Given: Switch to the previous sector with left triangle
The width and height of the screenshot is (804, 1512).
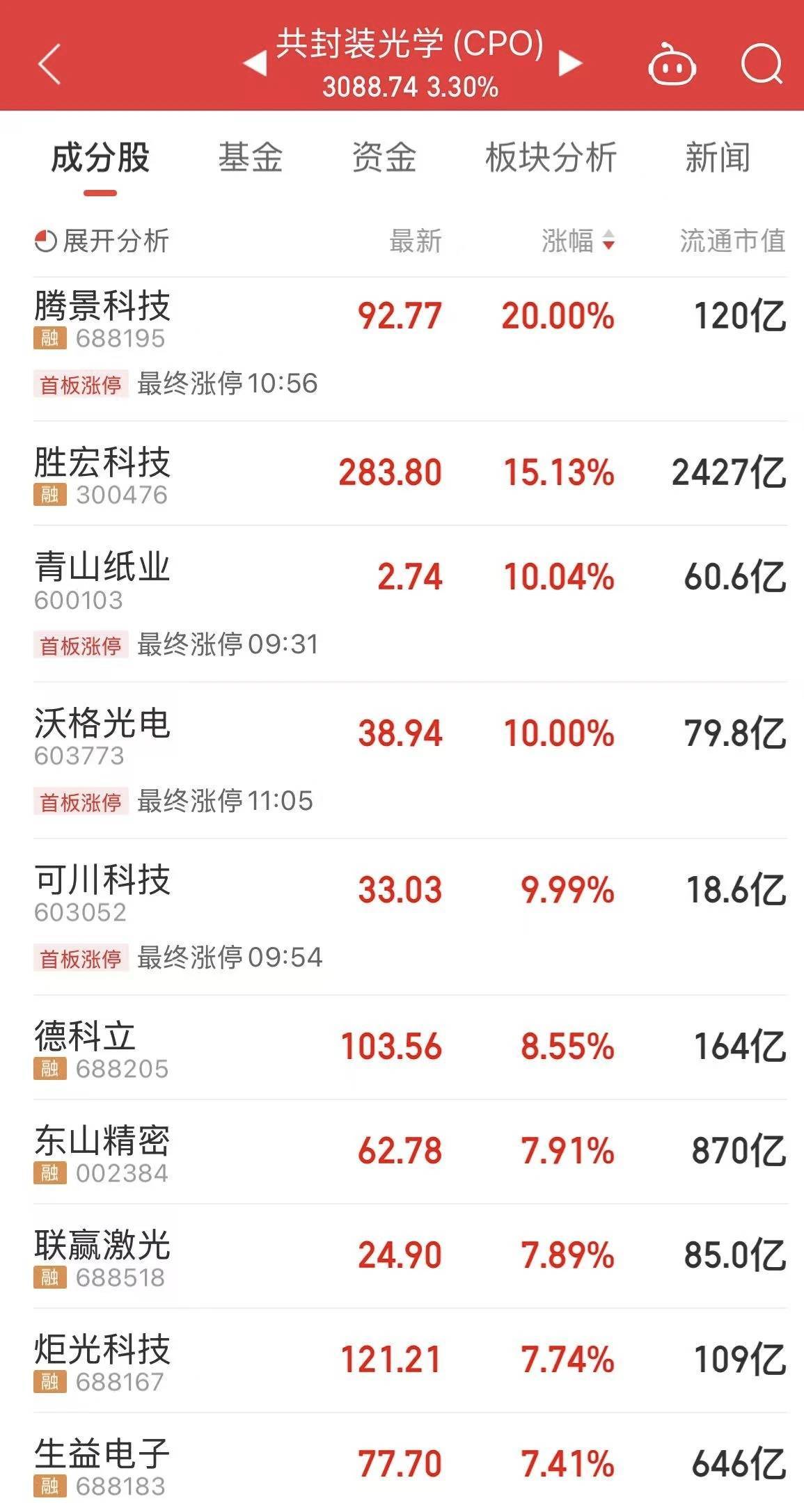Looking at the screenshot, I should pos(255,63).
